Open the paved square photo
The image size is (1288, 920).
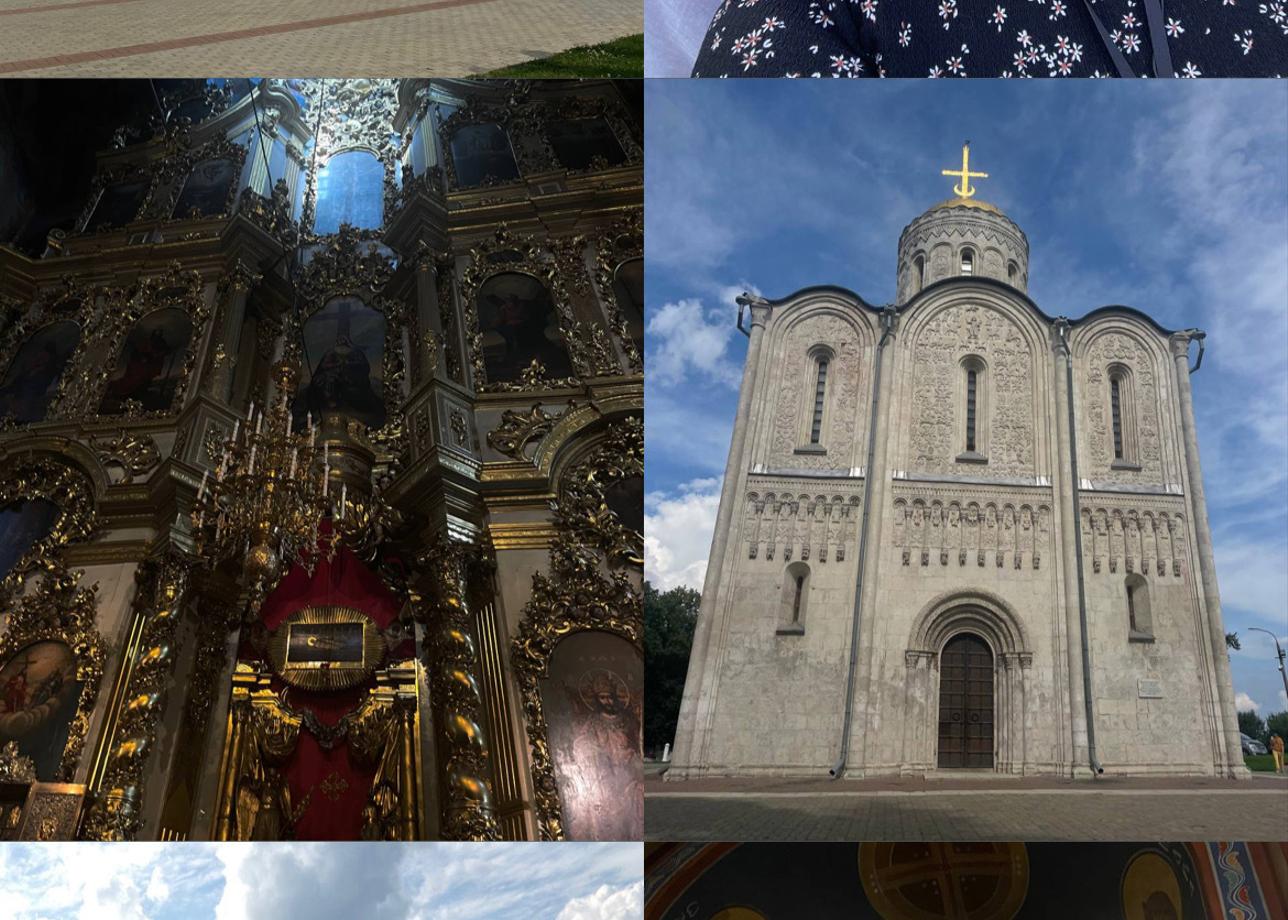[x=321, y=38]
